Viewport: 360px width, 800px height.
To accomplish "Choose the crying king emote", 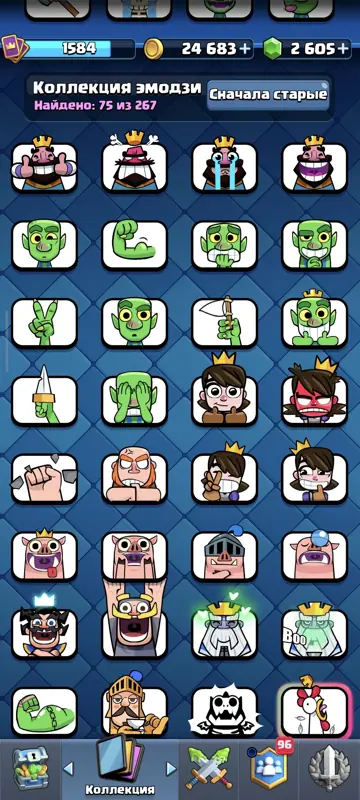I will [x=224, y=165].
